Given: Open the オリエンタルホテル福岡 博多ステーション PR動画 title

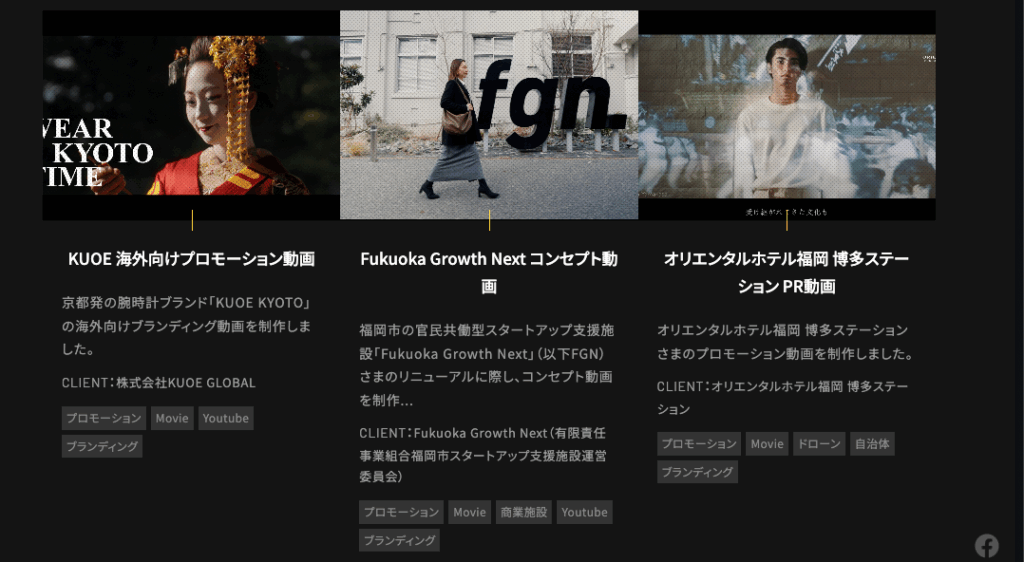Looking at the screenshot, I should (x=786, y=272).
